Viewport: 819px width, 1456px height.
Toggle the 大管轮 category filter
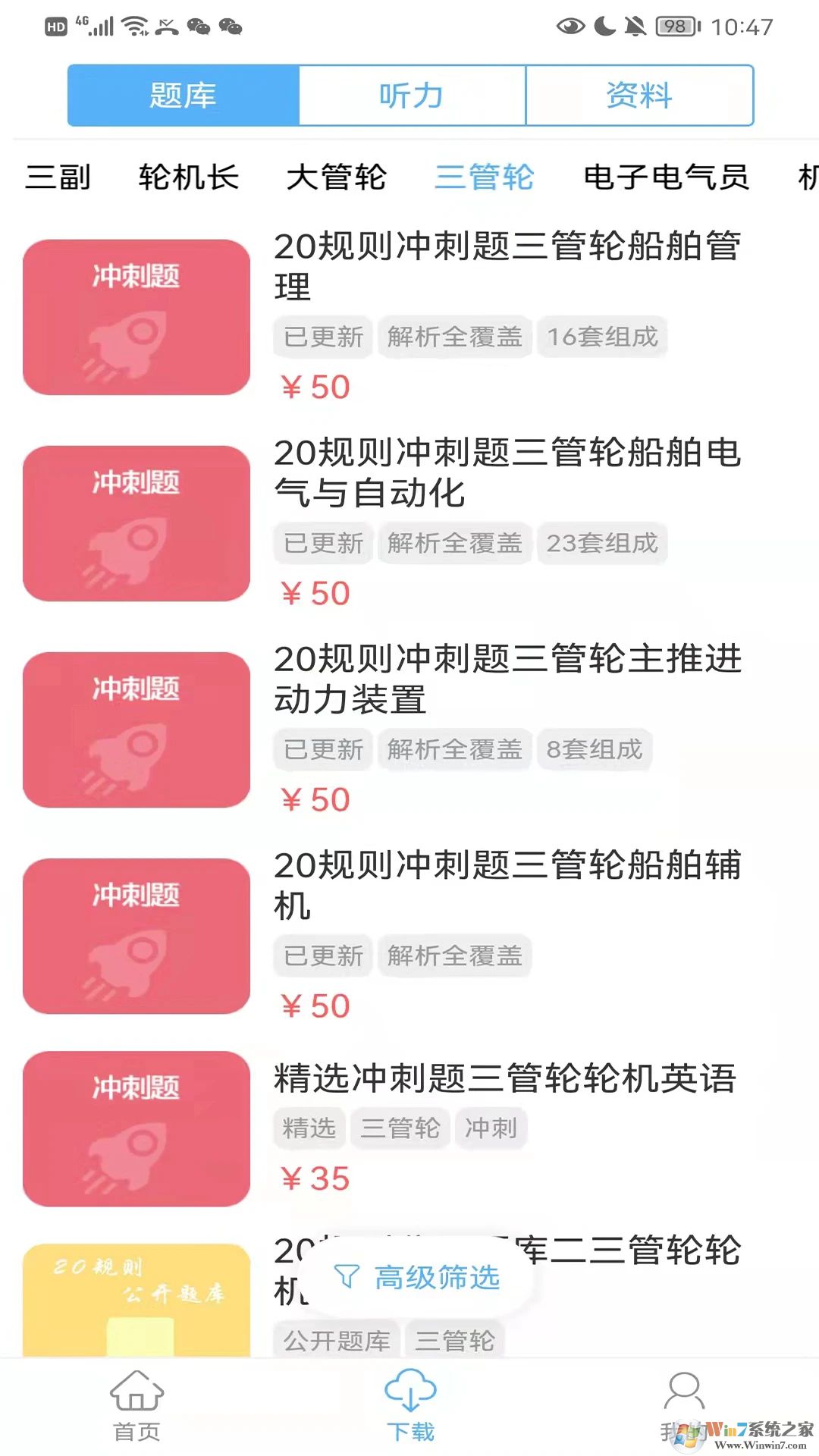pos(338,177)
